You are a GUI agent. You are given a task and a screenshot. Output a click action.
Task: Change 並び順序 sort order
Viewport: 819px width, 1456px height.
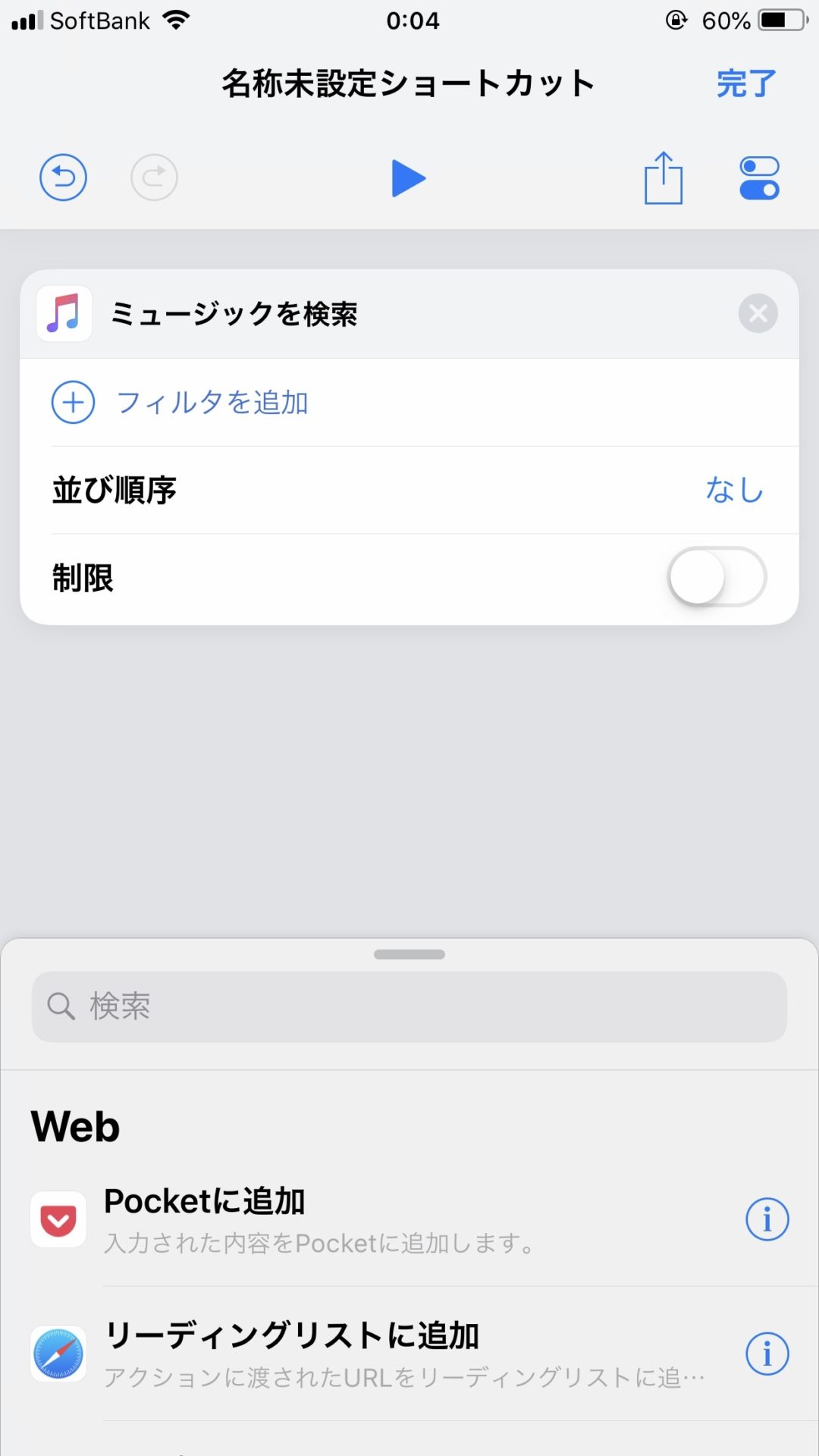pos(733,490)
